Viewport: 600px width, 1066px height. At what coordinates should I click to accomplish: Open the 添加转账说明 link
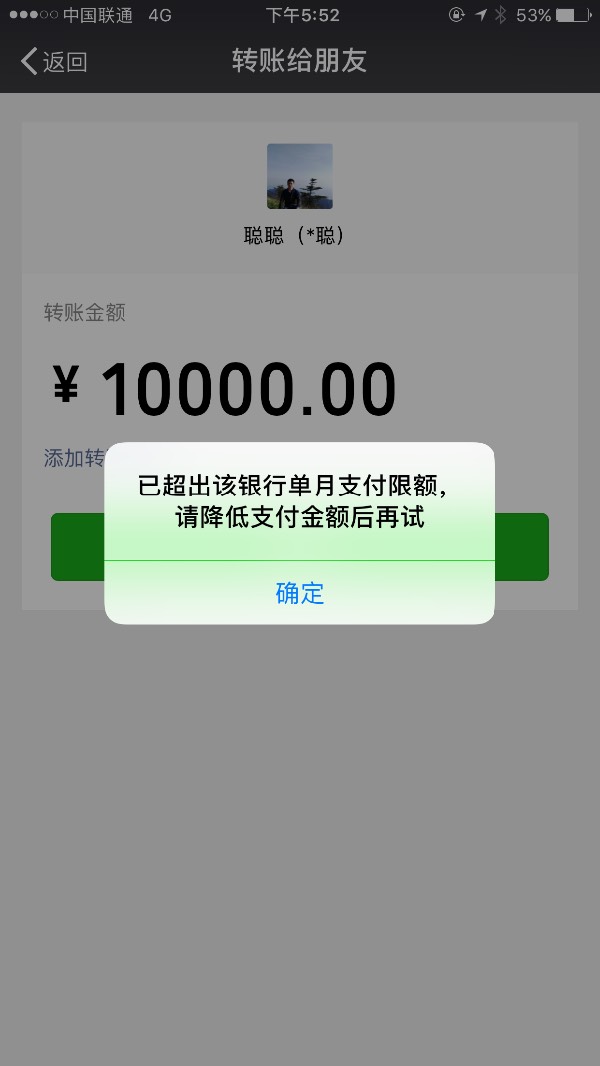click(74, 458)
